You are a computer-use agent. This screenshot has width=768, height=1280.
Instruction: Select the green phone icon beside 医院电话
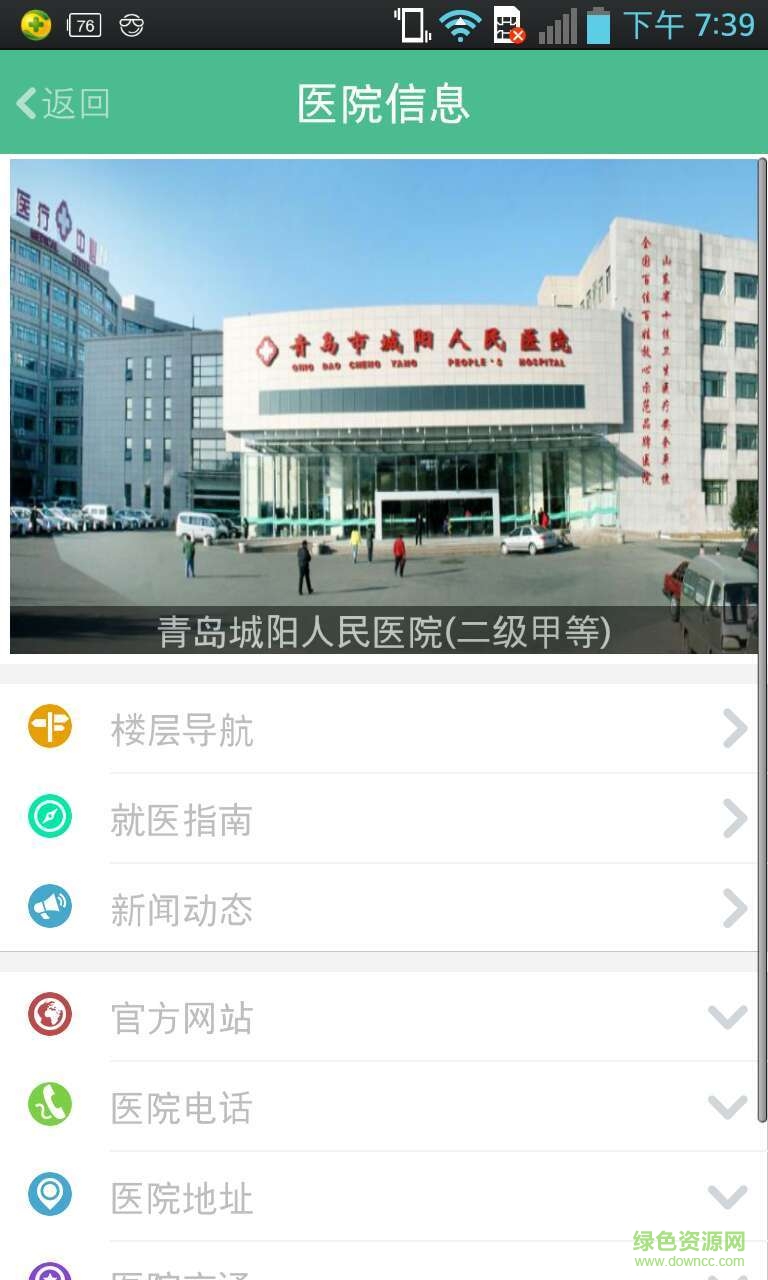tap(50, 1104)
